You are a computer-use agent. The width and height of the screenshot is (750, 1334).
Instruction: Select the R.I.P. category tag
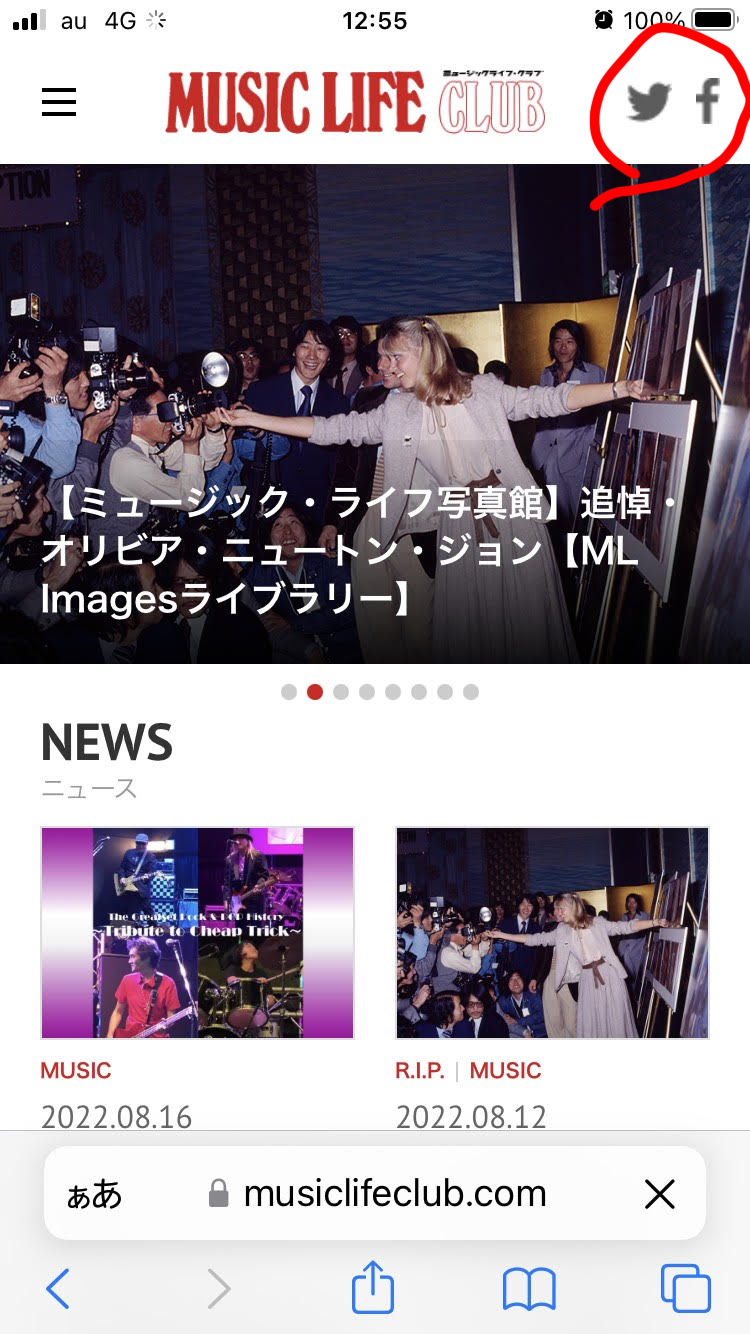(420, 1070)
